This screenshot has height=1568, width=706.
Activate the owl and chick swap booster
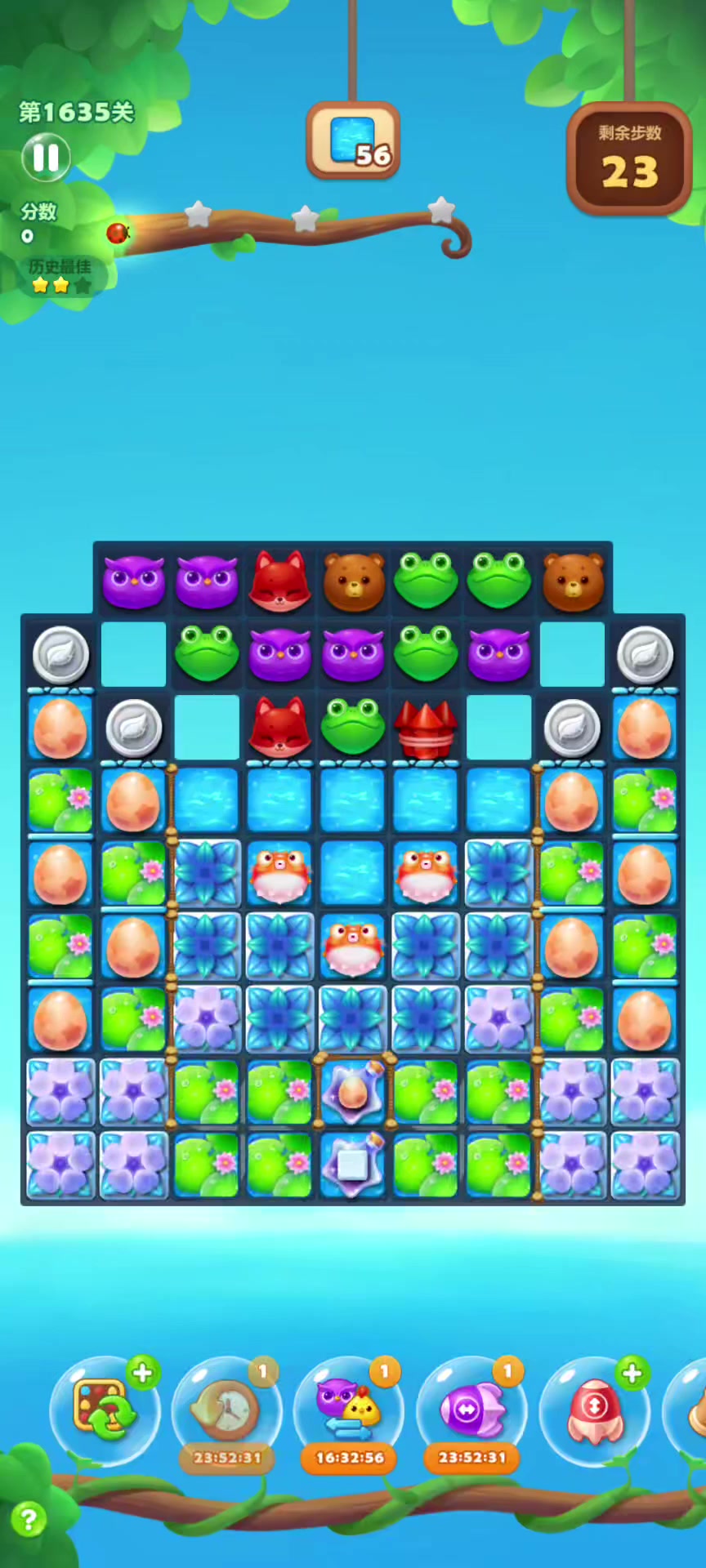[349, 1410]
